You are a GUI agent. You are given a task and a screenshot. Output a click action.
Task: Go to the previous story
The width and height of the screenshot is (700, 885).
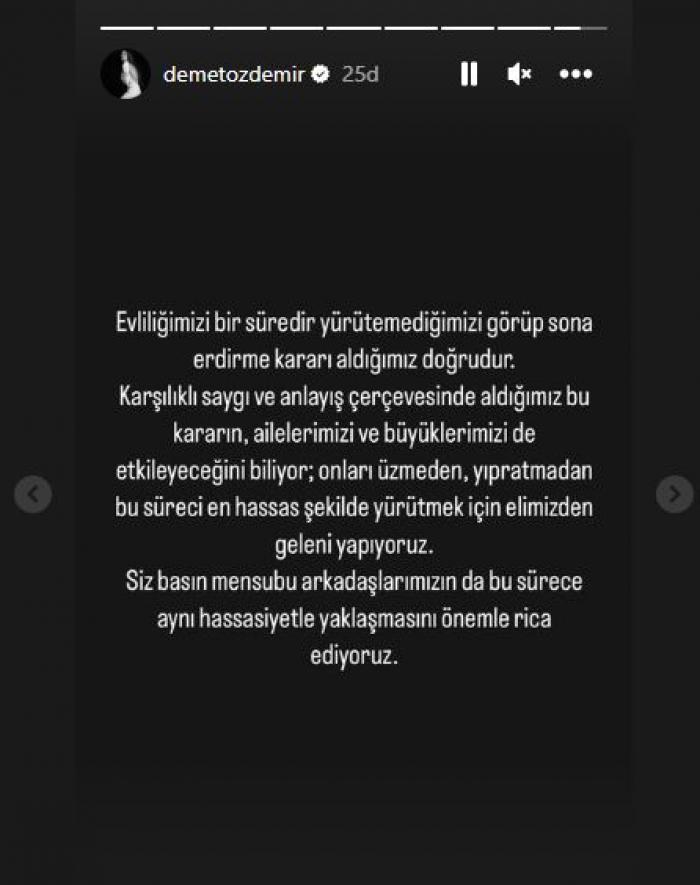[x=33, y=494]
